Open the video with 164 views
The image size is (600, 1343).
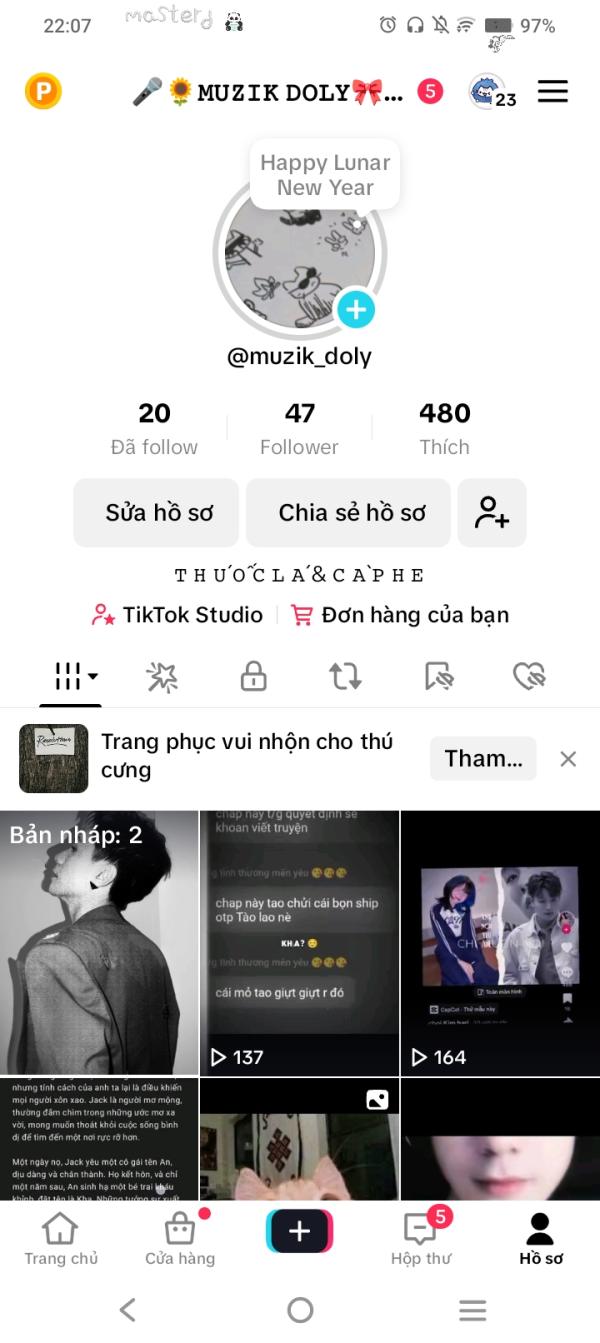(x=500, y=942)
